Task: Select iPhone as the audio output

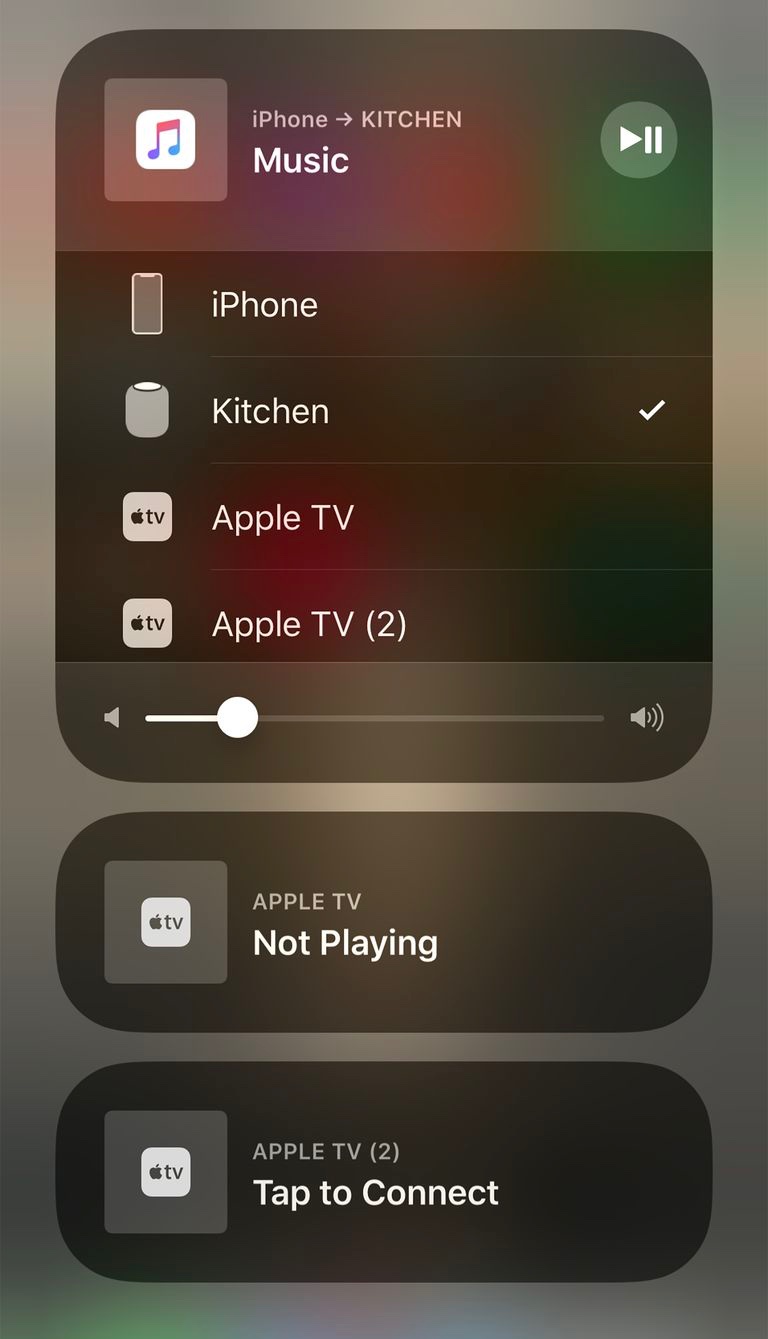Action: tap(384, 304)
